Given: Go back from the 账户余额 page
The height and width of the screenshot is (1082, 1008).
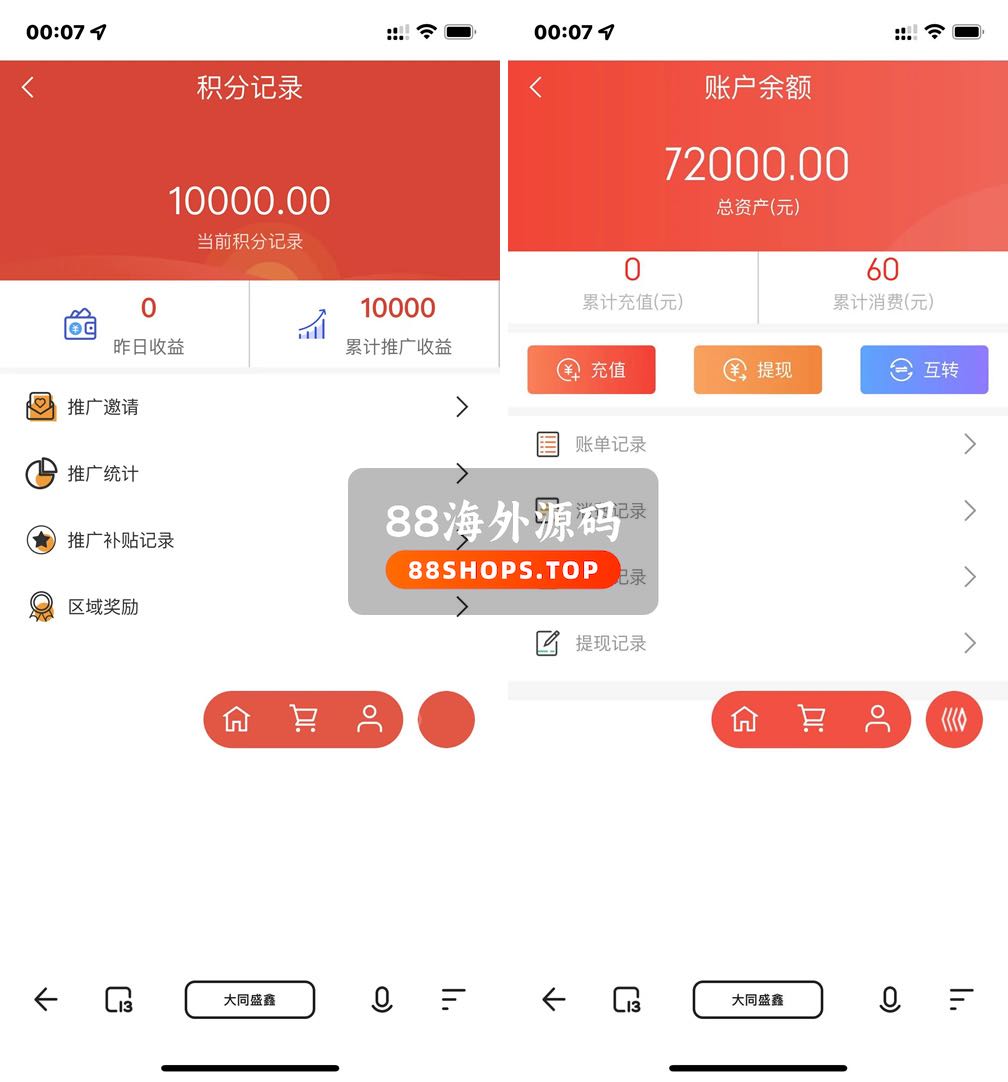Looking at the screenshot, I should click(x=536, y=88).
